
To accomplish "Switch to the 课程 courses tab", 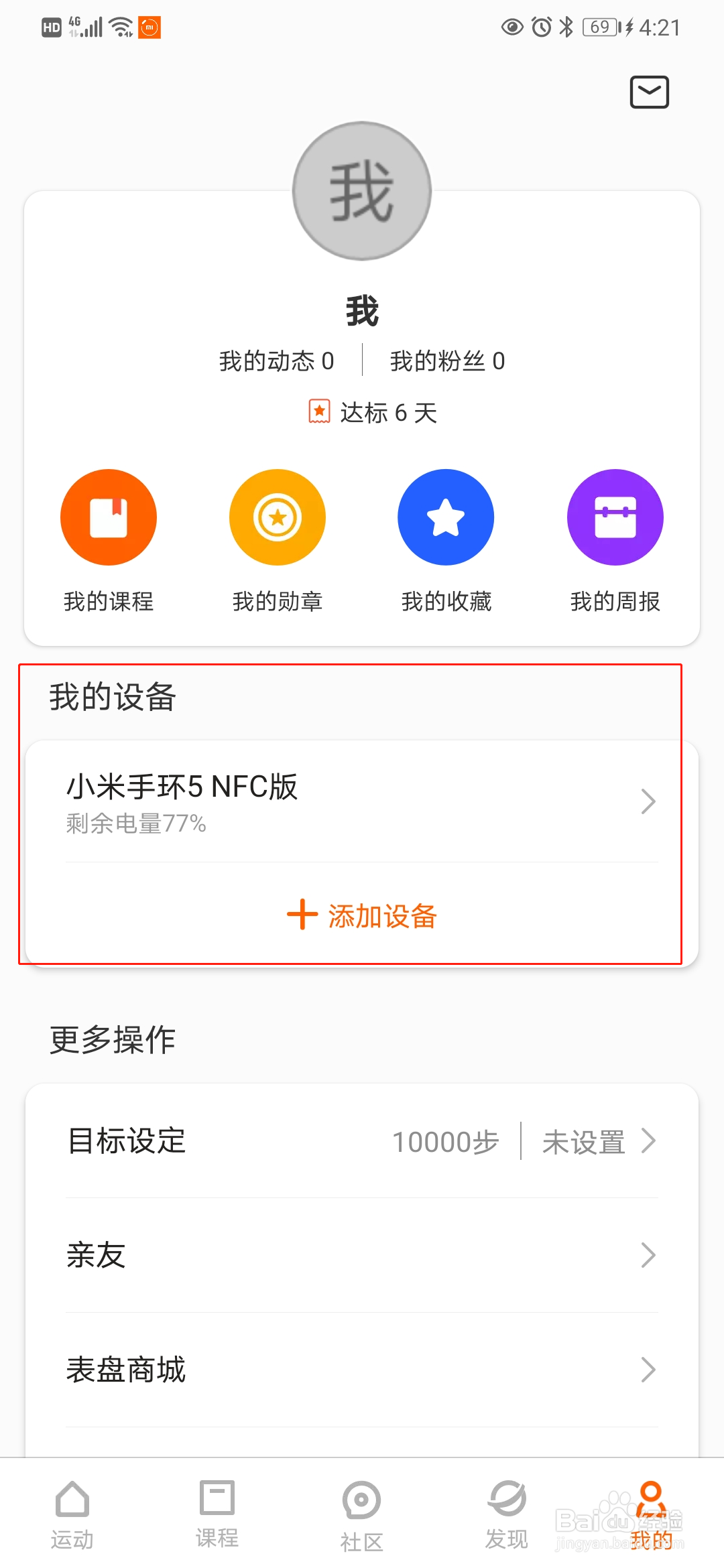I will (217, 1500).
